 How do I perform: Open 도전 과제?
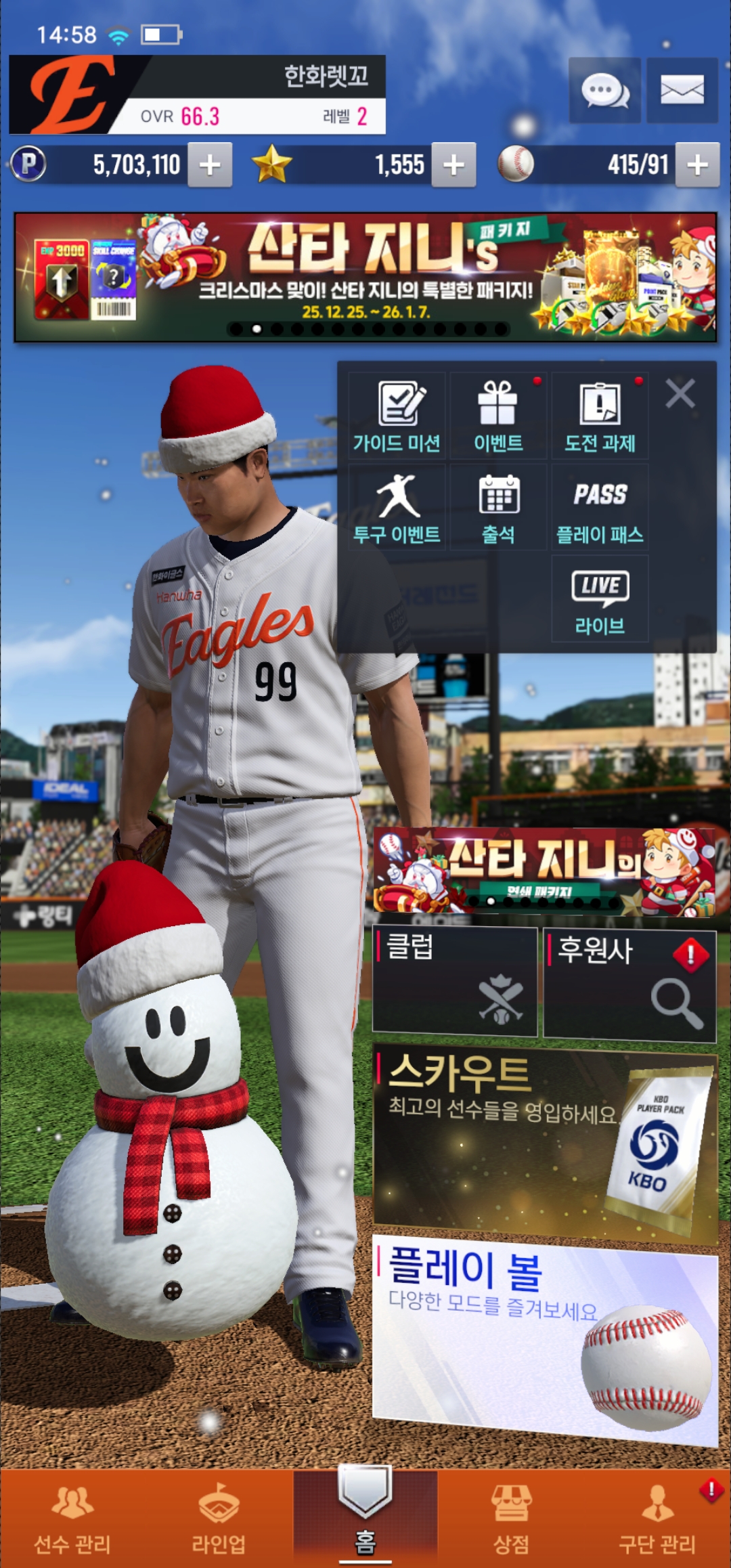(600, 416)
